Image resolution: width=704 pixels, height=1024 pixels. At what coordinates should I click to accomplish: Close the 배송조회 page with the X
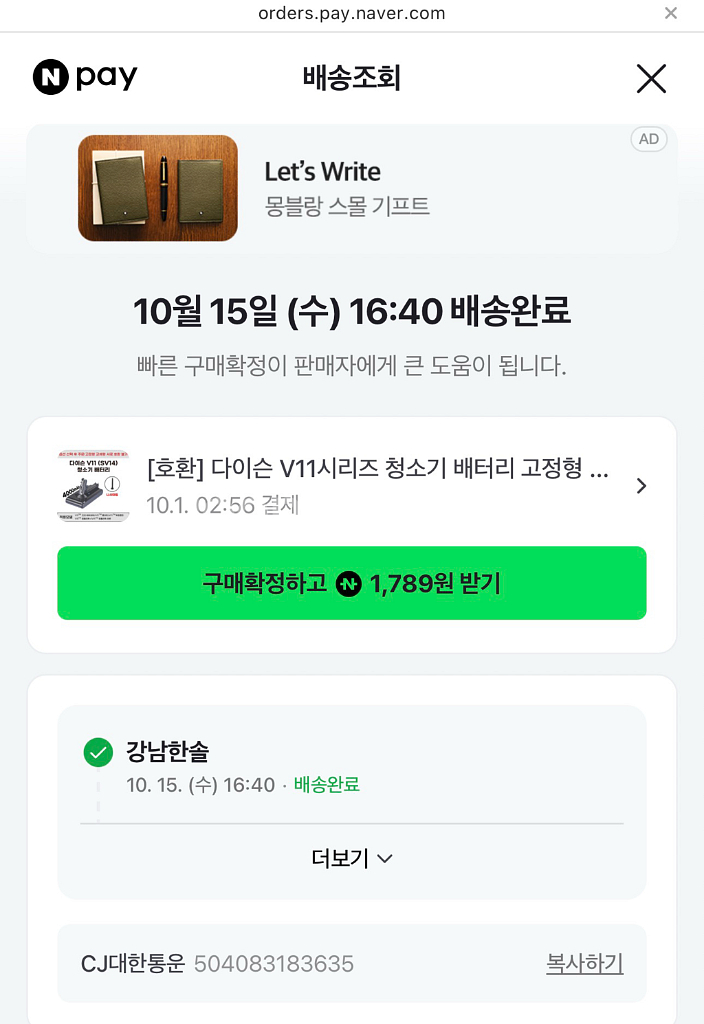651,78
